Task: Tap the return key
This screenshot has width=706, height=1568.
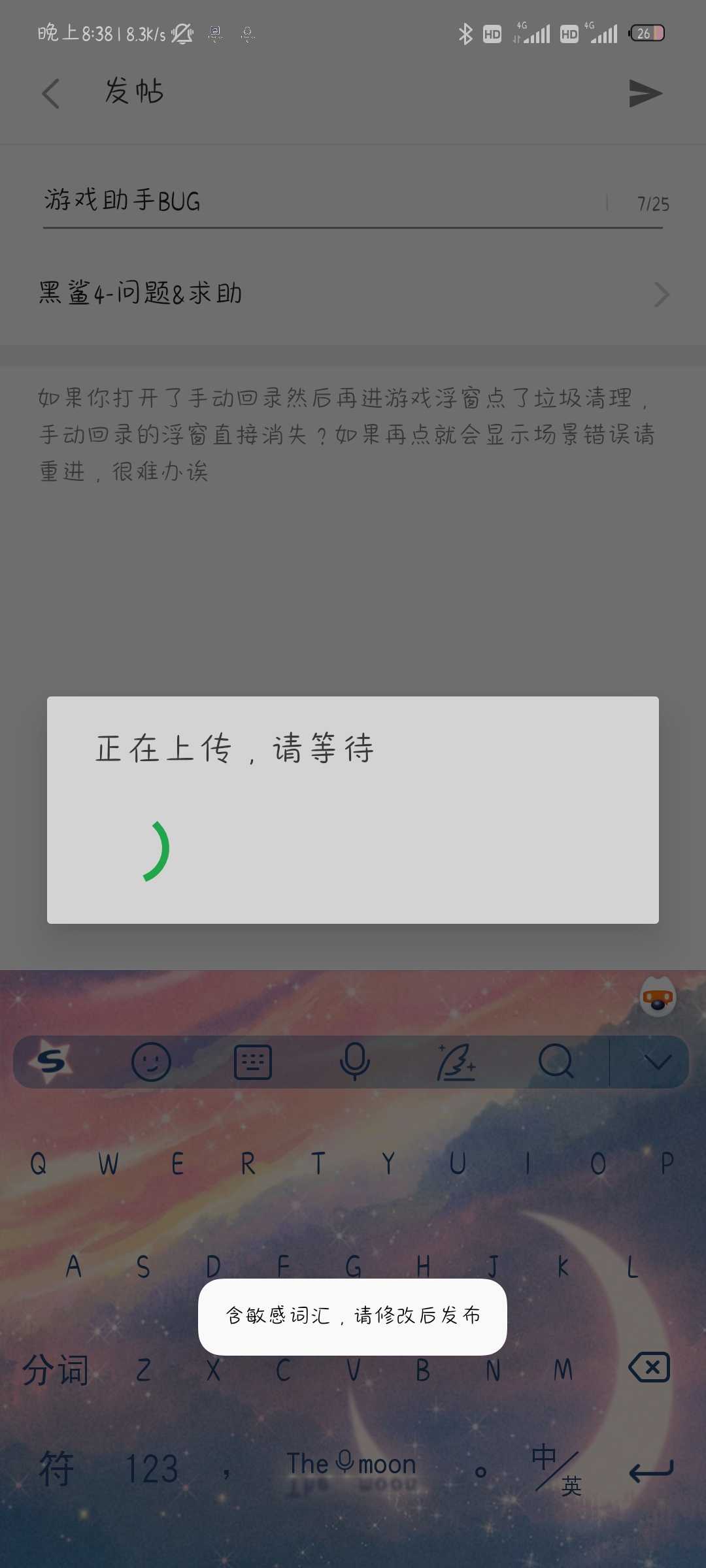Action: pyautogui.click(x=650, y=1471)
